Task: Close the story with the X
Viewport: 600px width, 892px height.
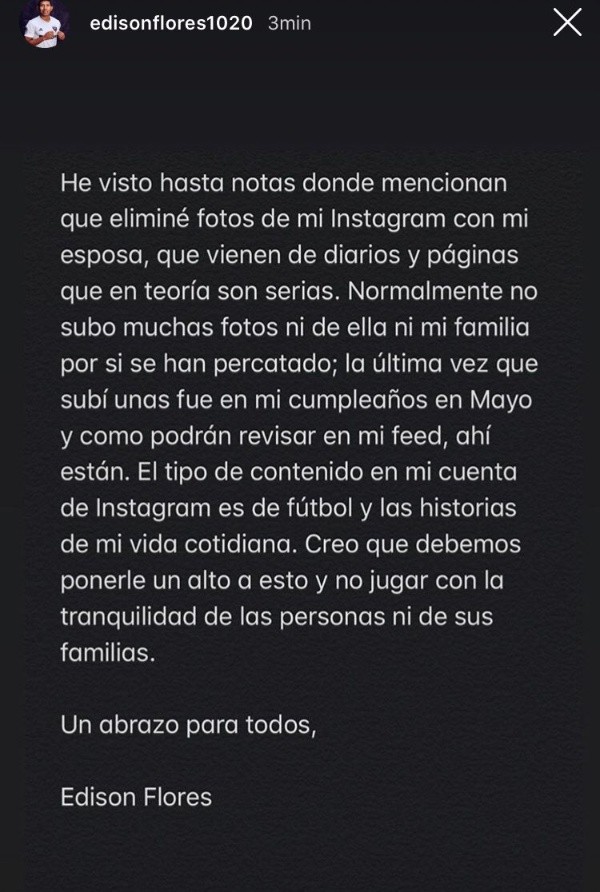Action: pyautogui.click(x=567, y=21)
